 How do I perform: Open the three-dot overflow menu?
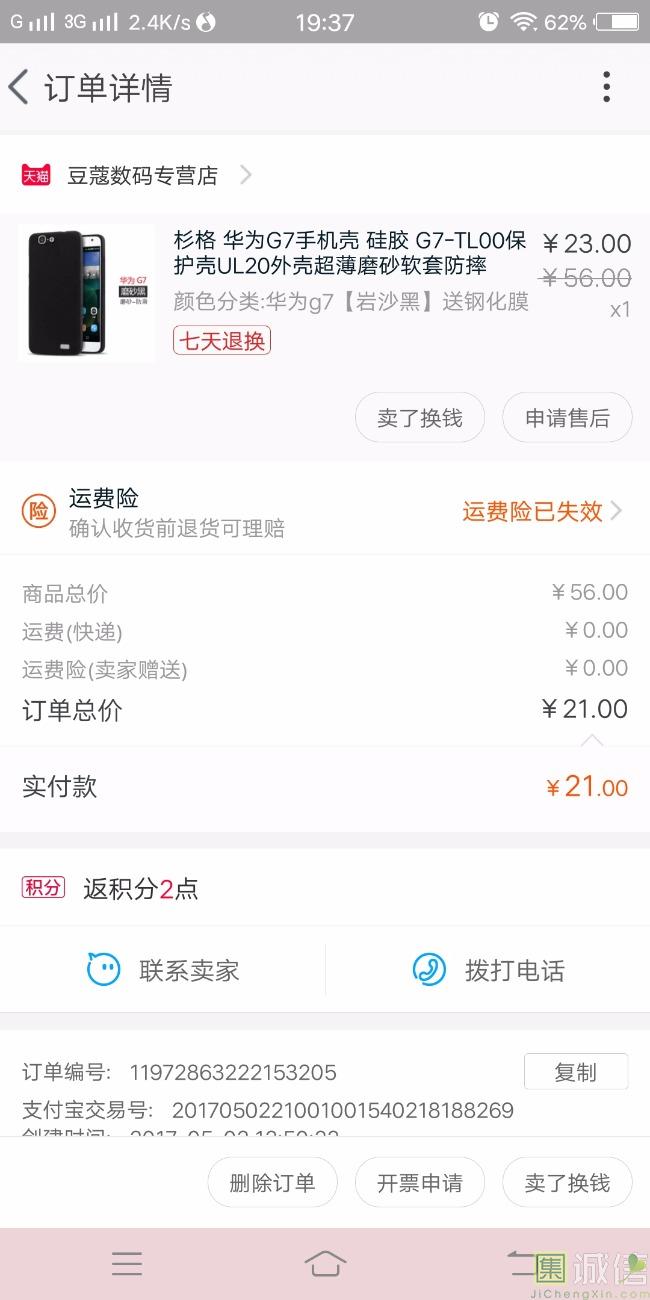606,87
